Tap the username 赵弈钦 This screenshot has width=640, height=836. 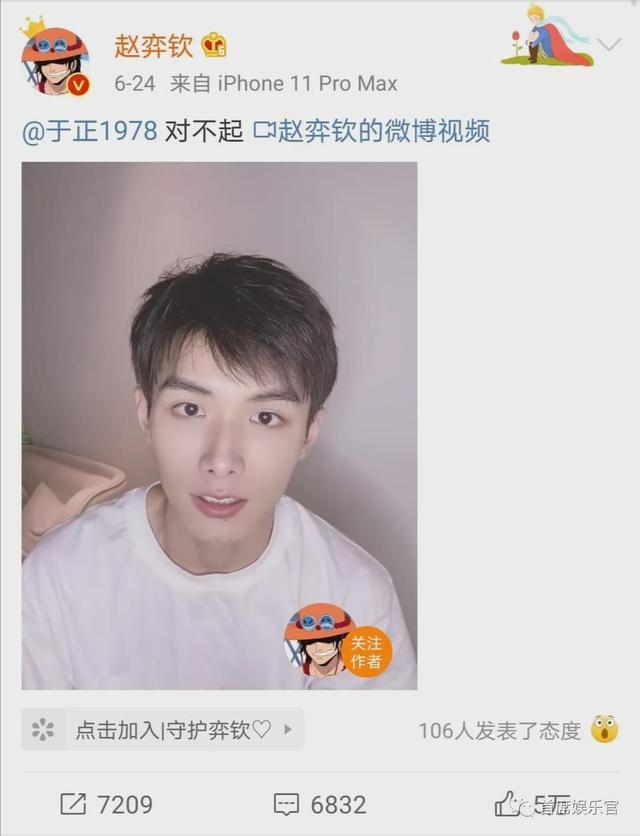tap(153, 45)
